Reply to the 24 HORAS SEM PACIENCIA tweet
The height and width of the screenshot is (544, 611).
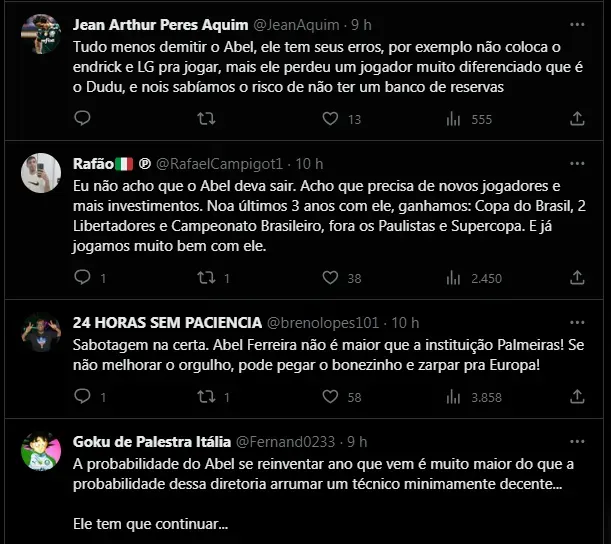point(83,397)
